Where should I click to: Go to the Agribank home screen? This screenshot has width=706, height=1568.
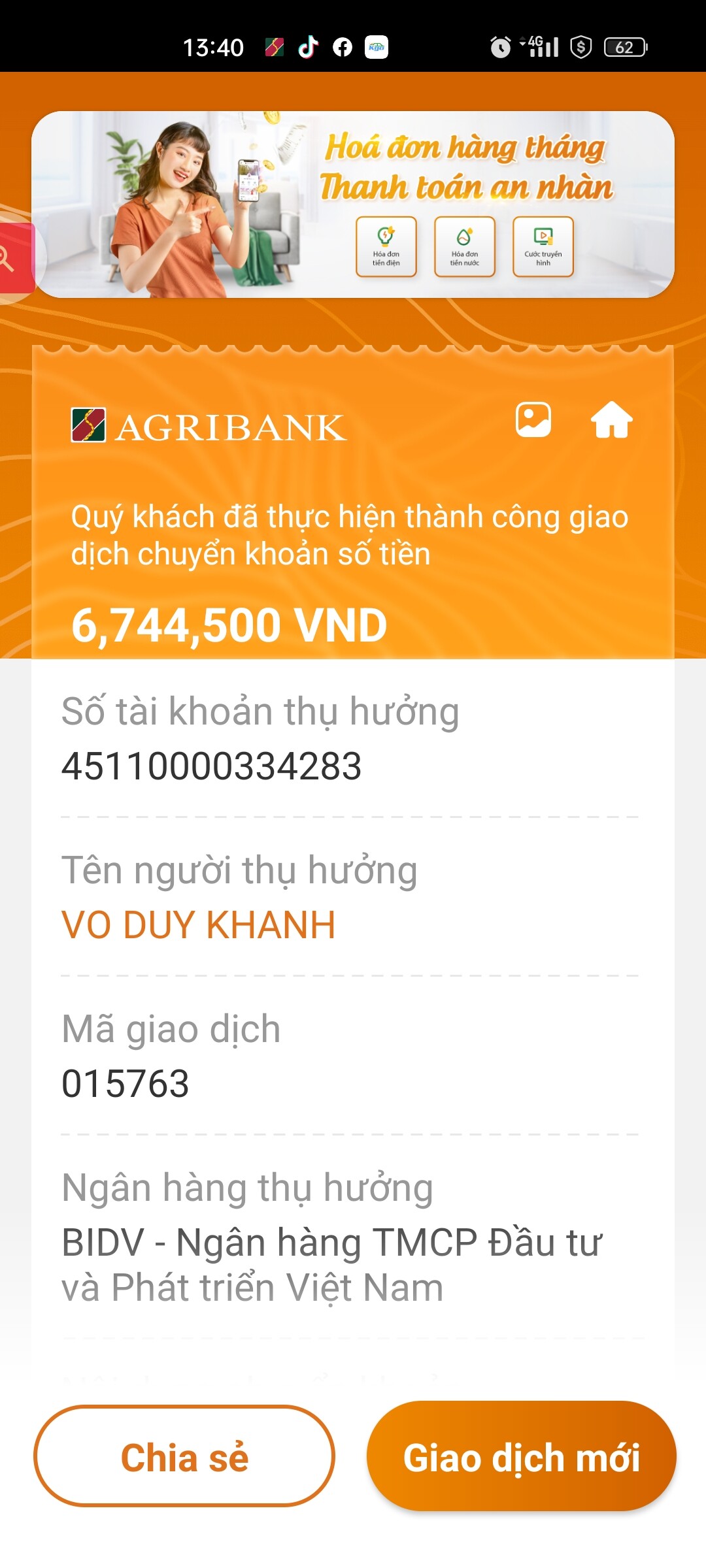click(x=611, y=419)
